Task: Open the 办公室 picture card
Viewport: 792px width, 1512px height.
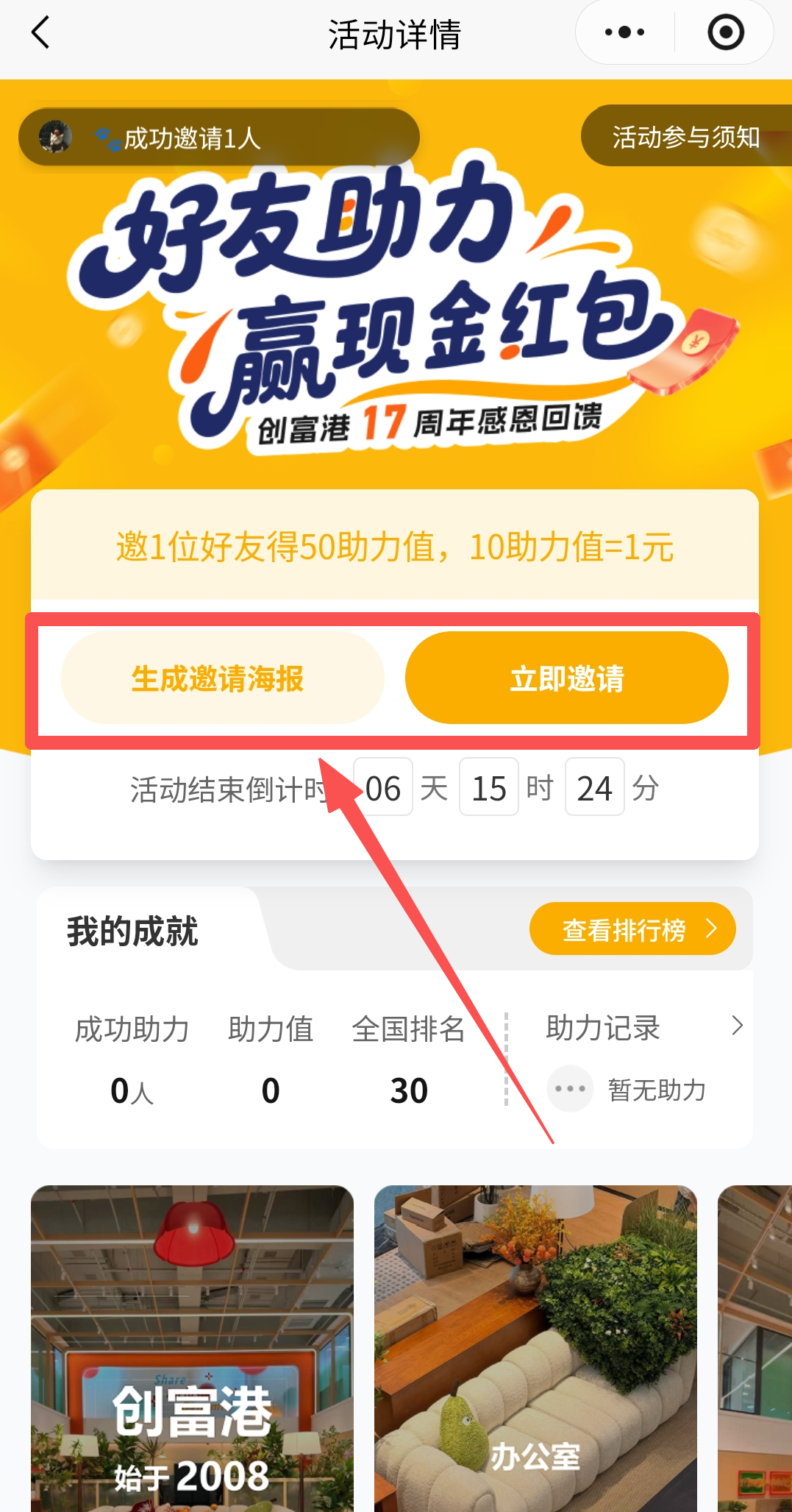Action: tap(535, 1346)
